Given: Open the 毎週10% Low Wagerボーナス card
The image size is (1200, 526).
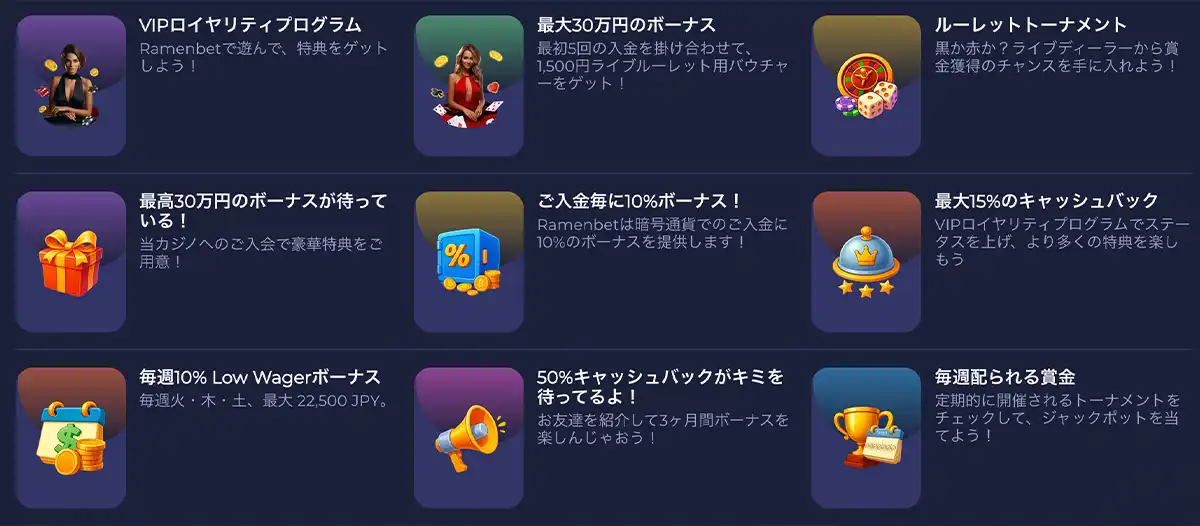Looking at the screenshot, I should coord(72,438).
